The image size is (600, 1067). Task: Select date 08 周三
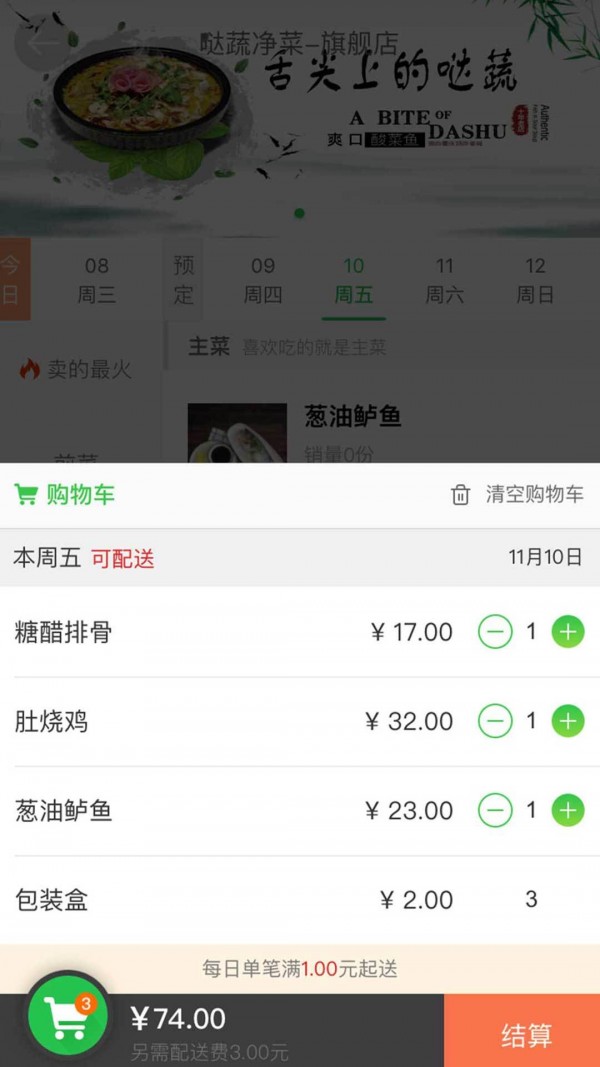(97, 280)
